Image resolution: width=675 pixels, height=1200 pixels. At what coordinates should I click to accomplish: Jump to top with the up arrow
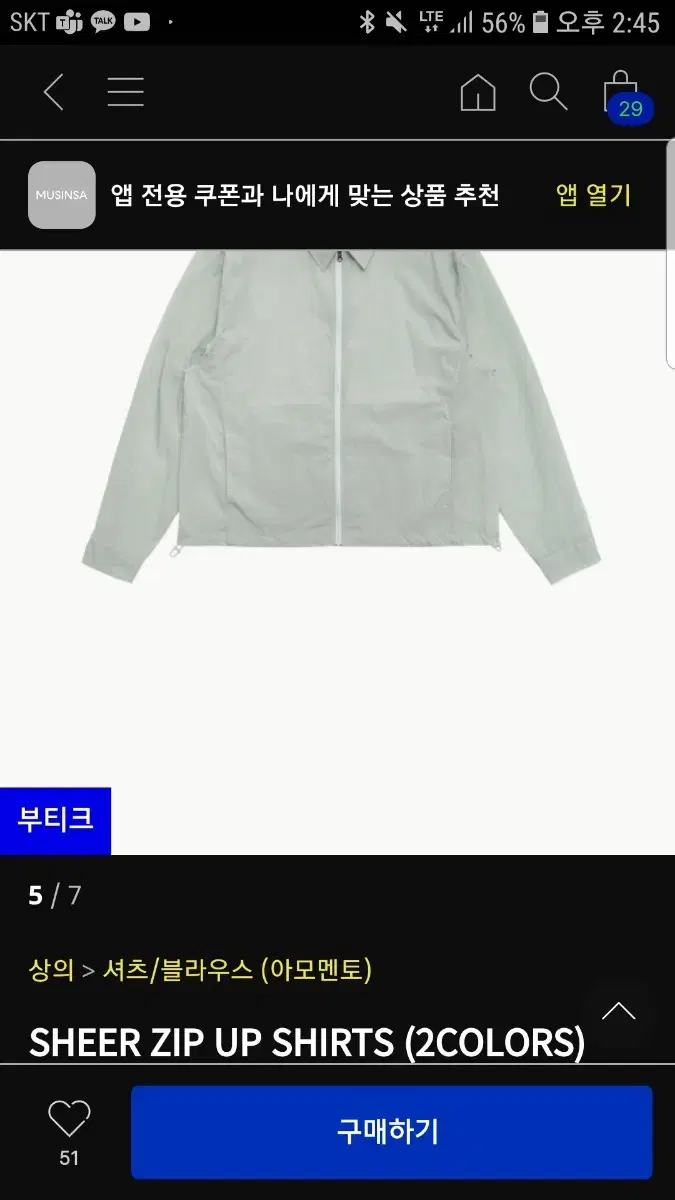tap(618, 1011)
